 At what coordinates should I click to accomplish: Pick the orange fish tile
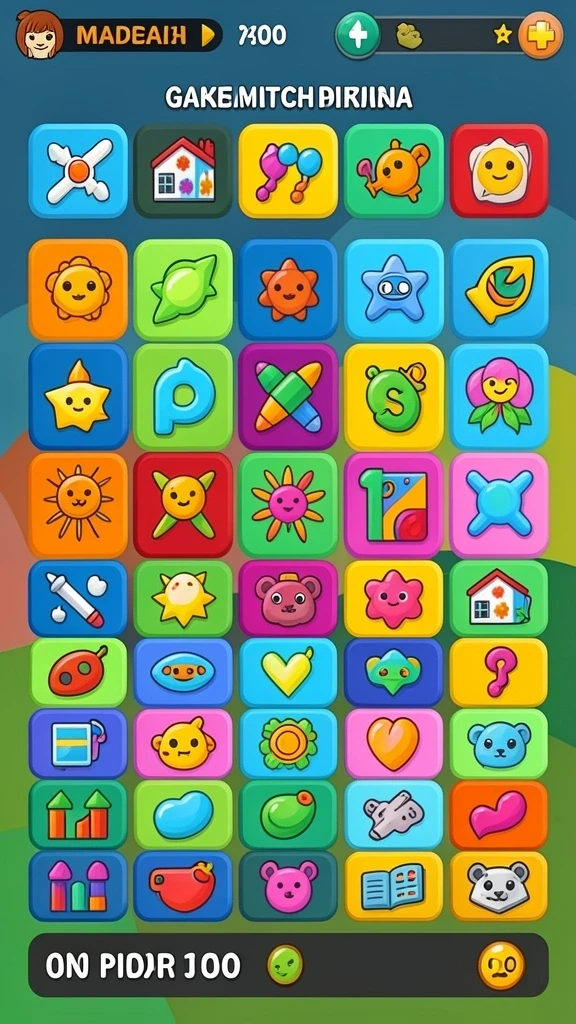394,170
